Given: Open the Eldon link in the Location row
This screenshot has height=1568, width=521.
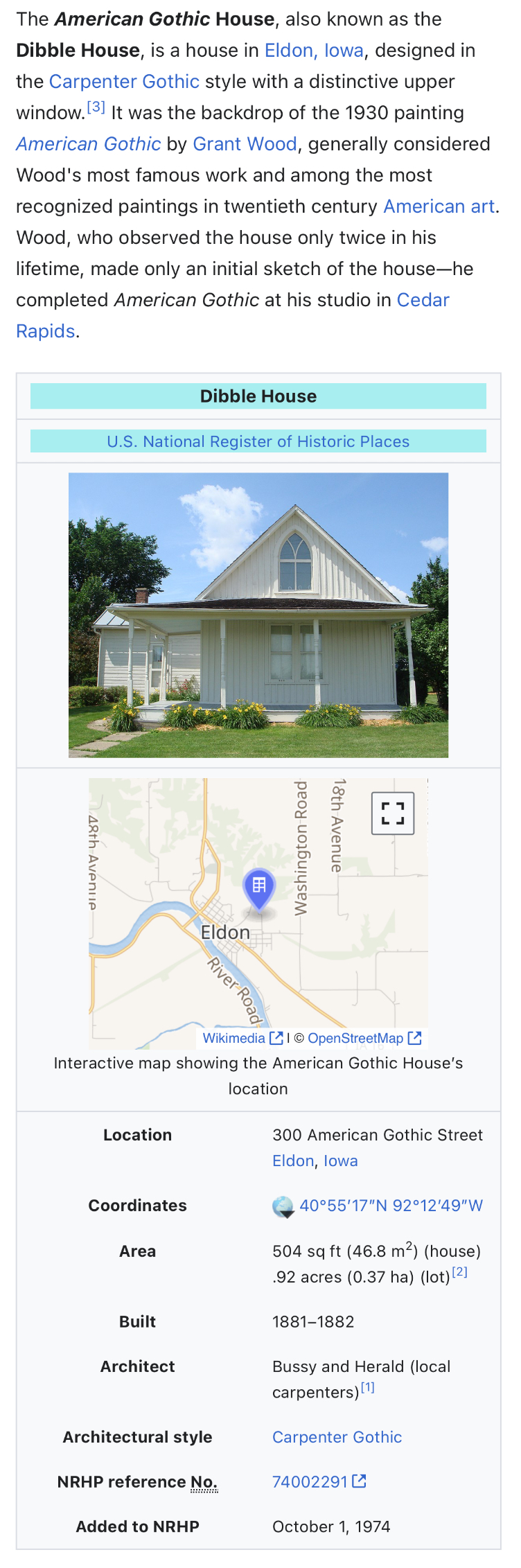Looking at the screenshot, I should pos(293,1161).
